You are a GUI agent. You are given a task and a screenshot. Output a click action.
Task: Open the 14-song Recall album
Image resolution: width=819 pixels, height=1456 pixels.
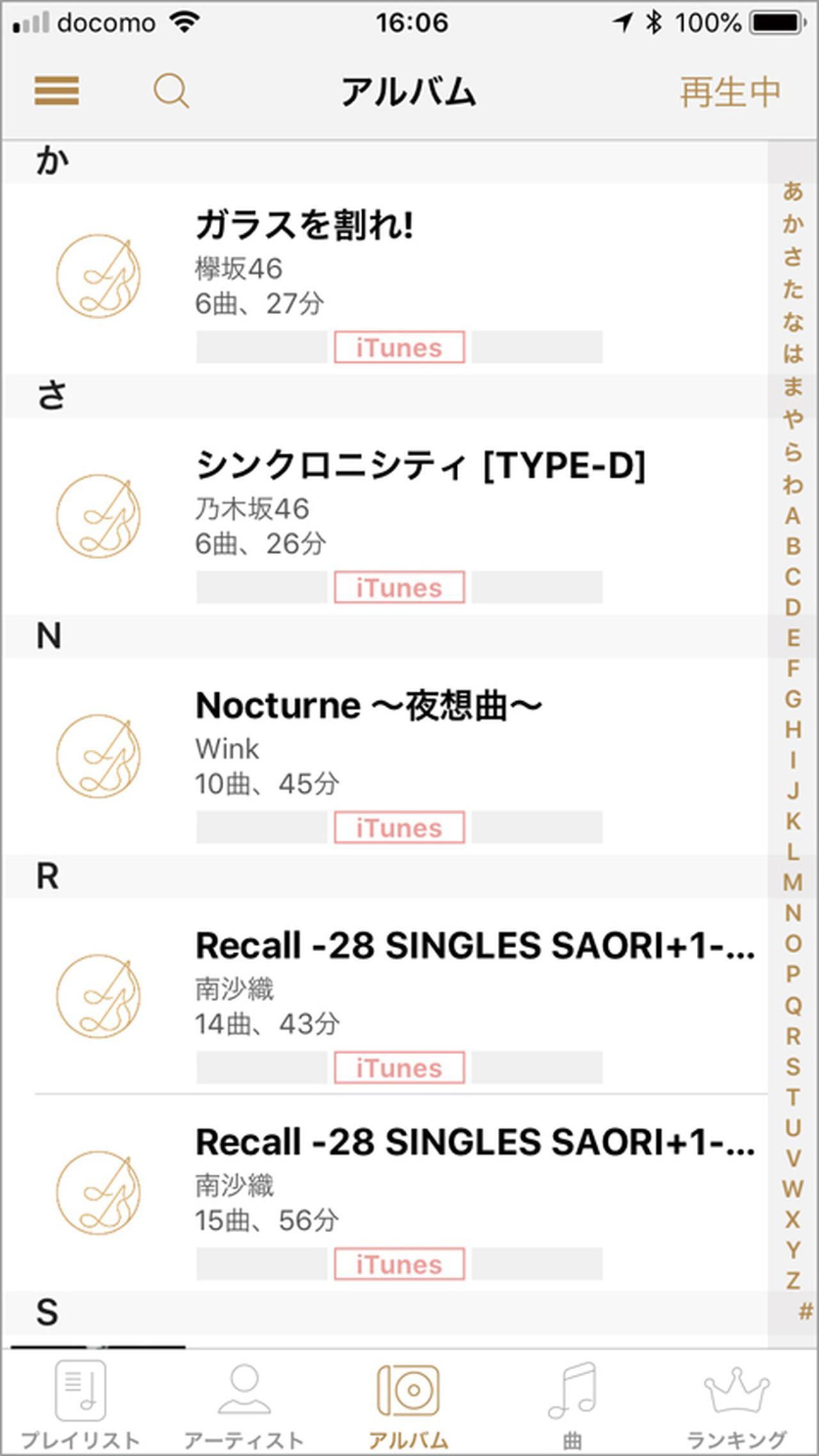(x=384, y=996)
